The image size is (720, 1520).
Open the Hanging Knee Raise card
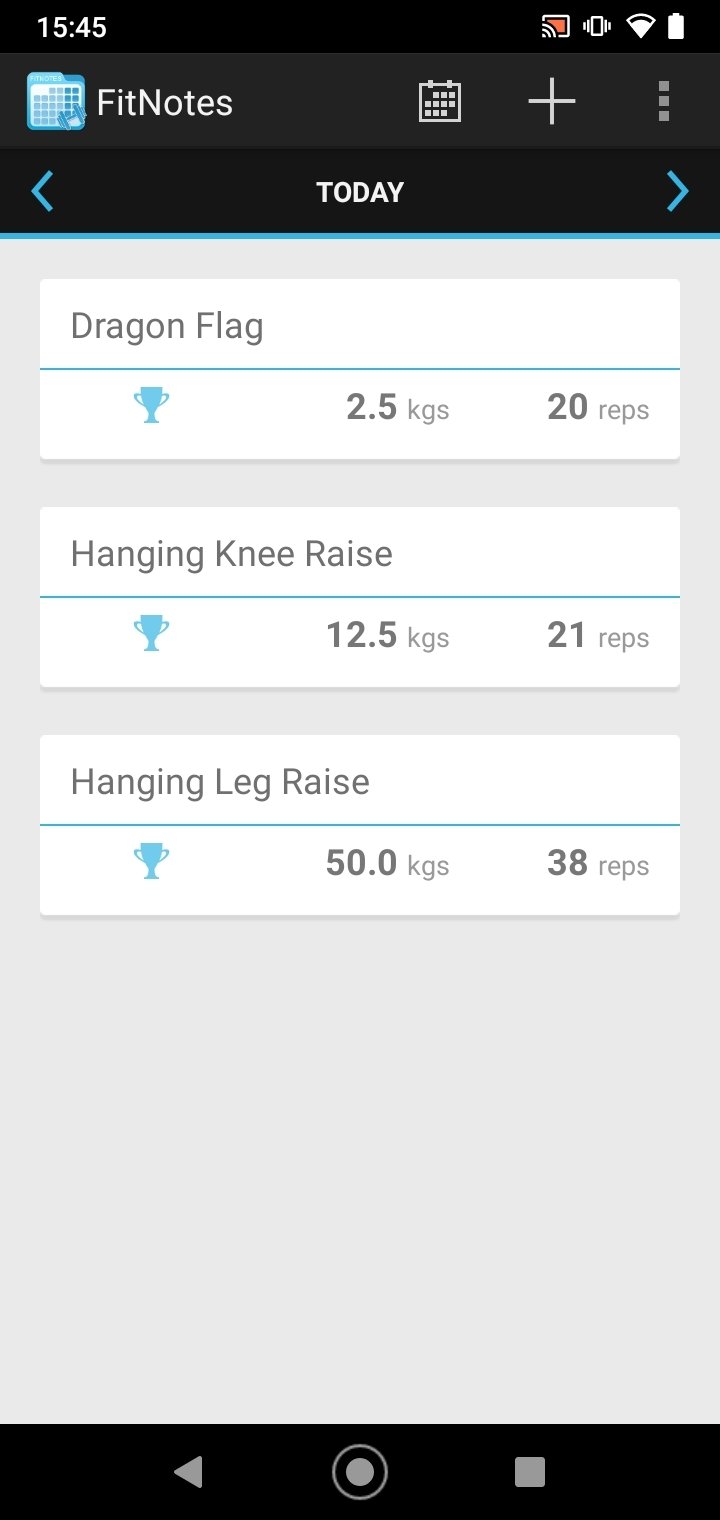tap(360, 598)
